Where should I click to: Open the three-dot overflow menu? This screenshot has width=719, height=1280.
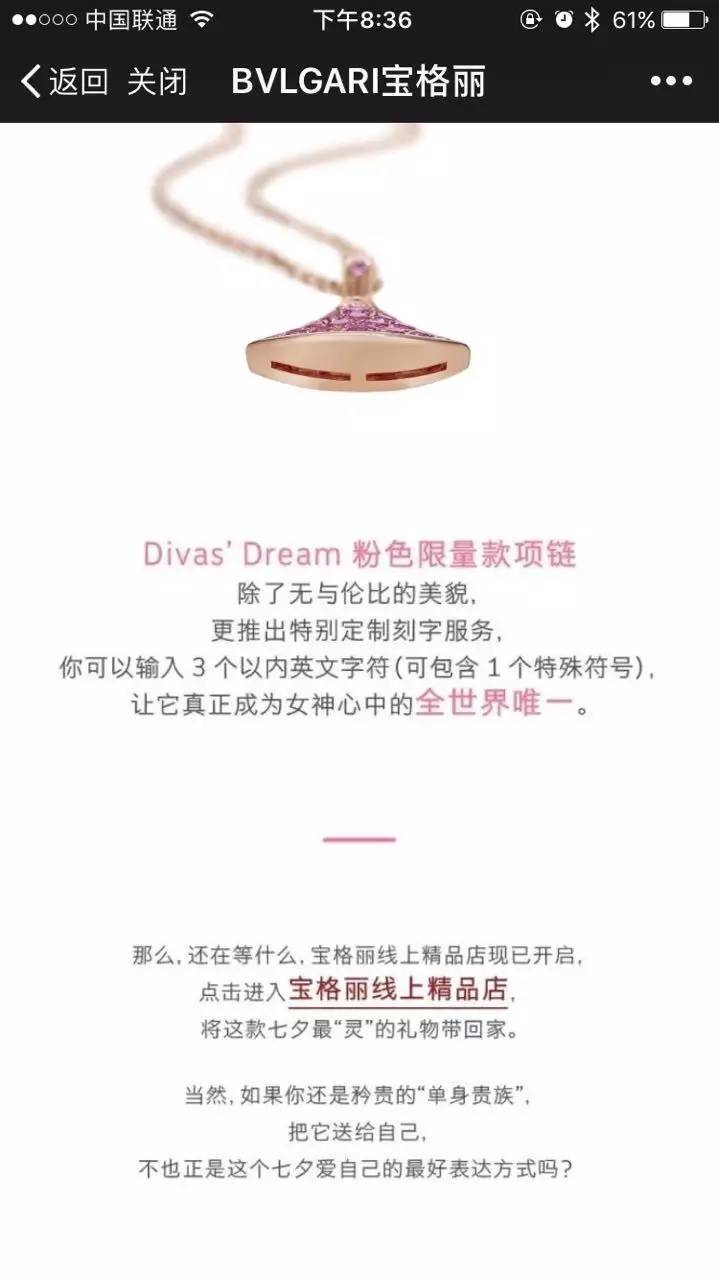tap(671, 81)
